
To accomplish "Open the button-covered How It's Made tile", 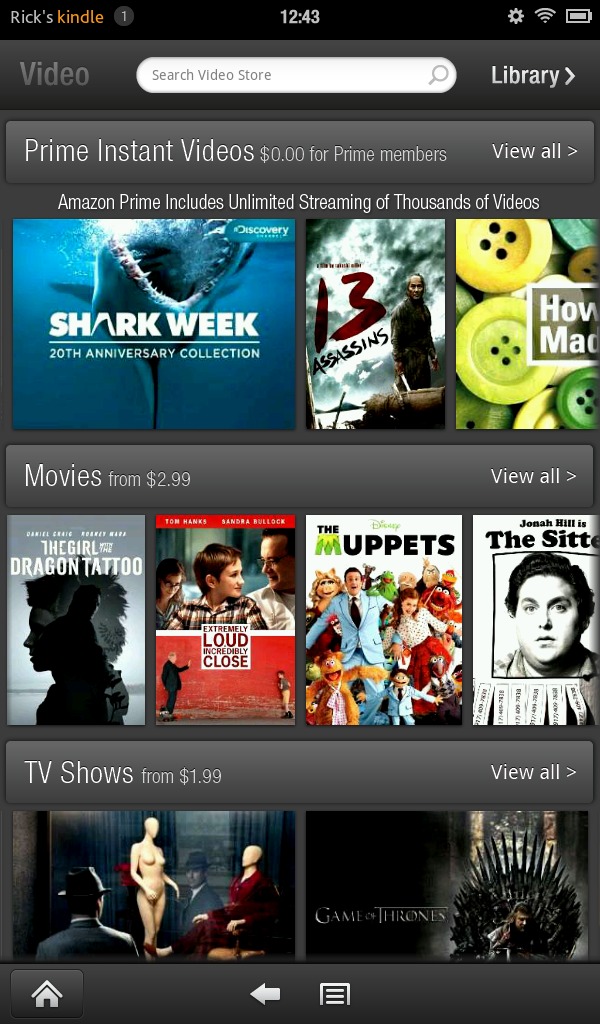I will [528, 324].
